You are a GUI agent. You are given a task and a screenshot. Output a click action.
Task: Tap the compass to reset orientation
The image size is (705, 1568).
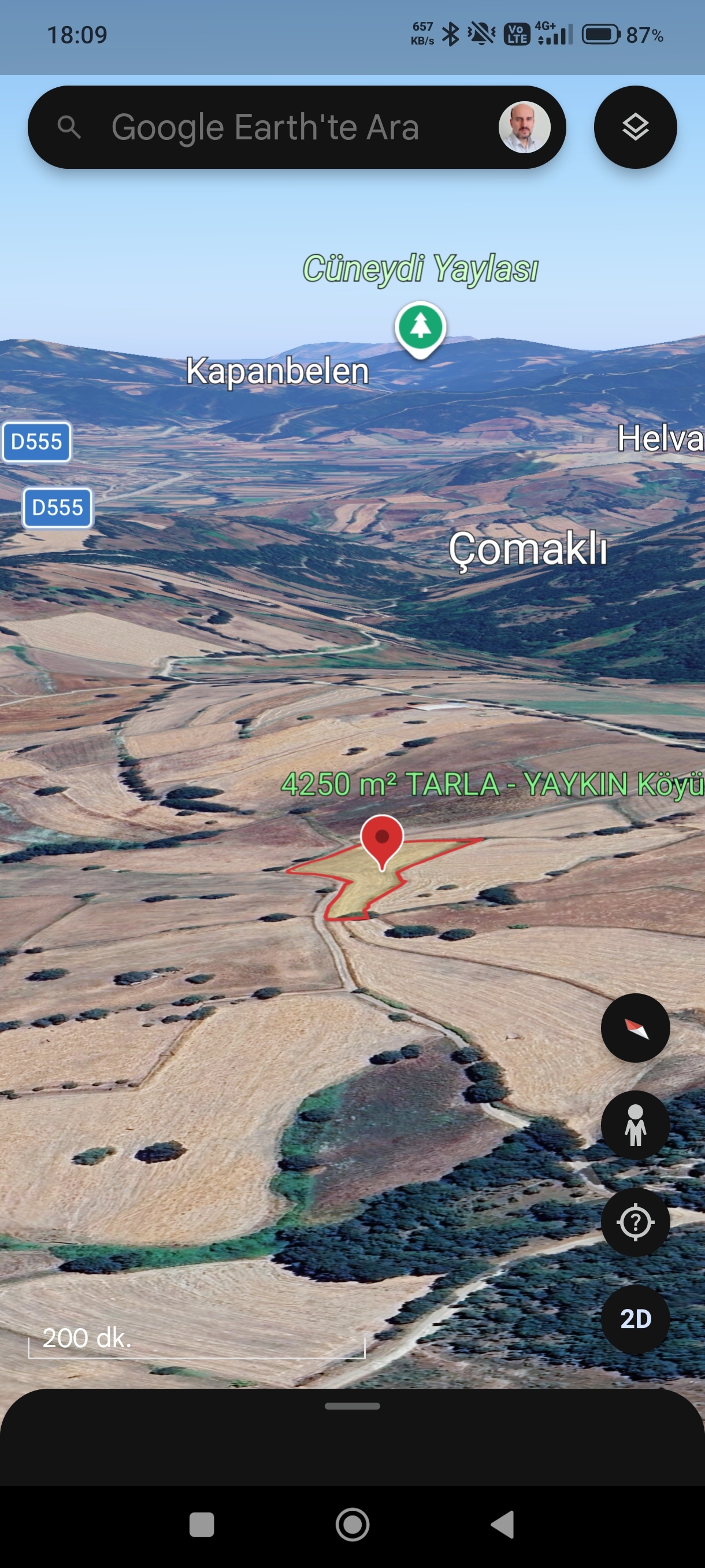click(635, 1028)
